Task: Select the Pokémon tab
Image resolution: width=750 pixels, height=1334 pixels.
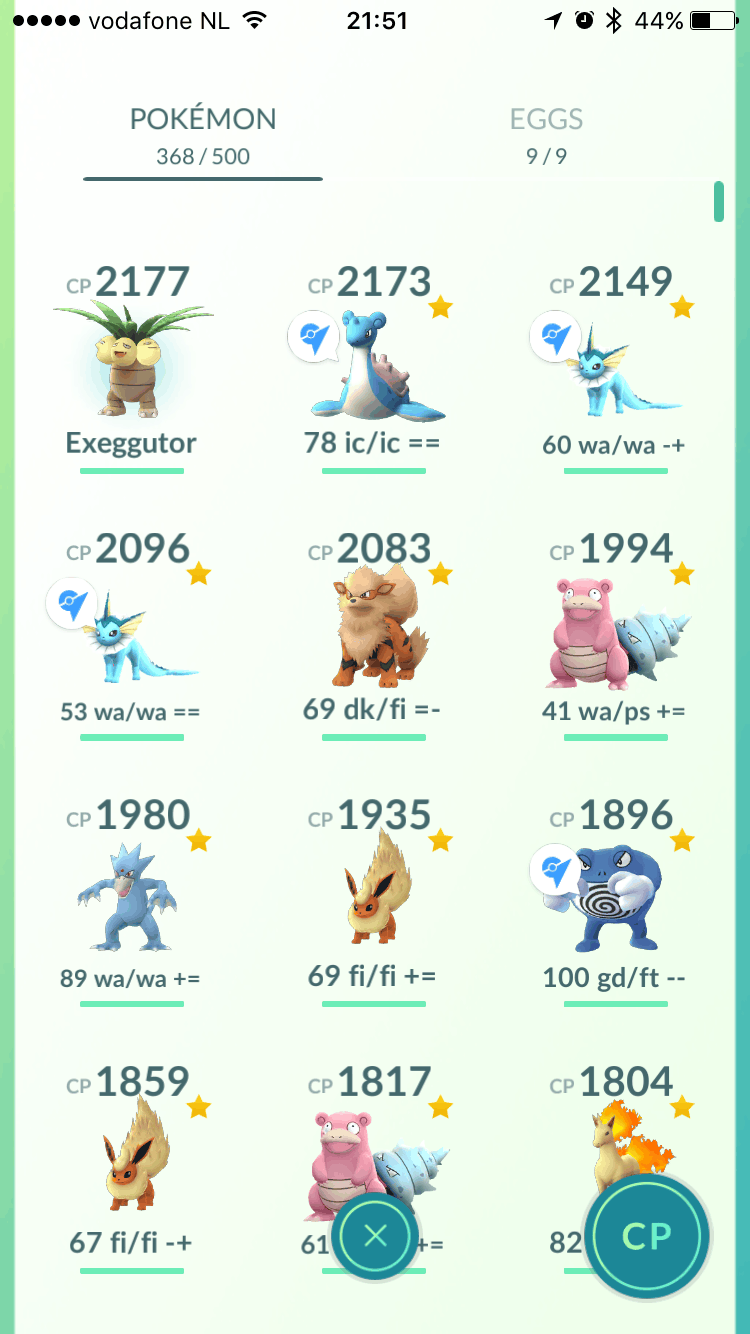Action: [x=203, y=134]
